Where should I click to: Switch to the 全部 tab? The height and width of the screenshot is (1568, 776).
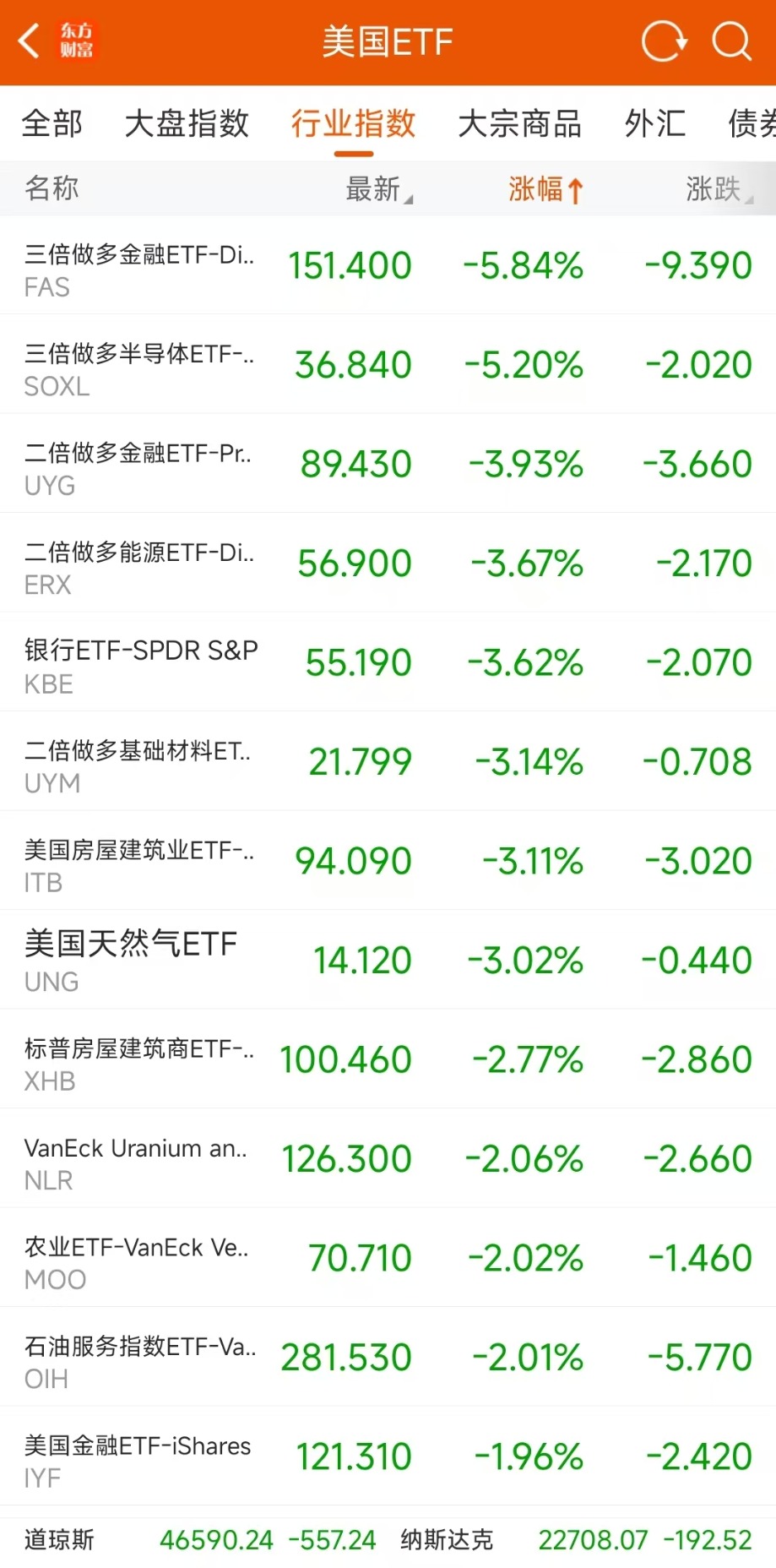pos(52,124)
